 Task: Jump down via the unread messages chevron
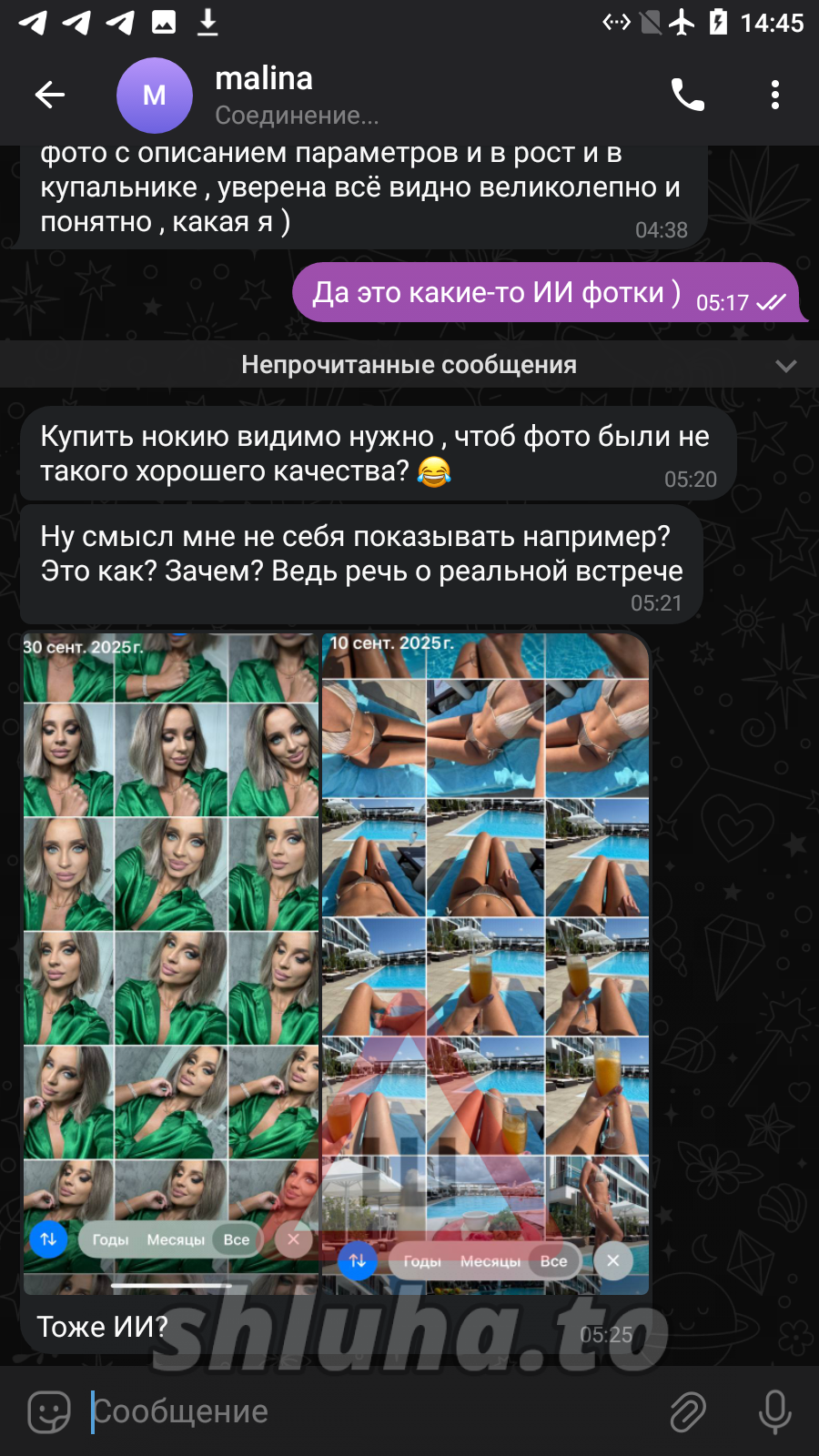pyautogui.click(x=785, y=366)
